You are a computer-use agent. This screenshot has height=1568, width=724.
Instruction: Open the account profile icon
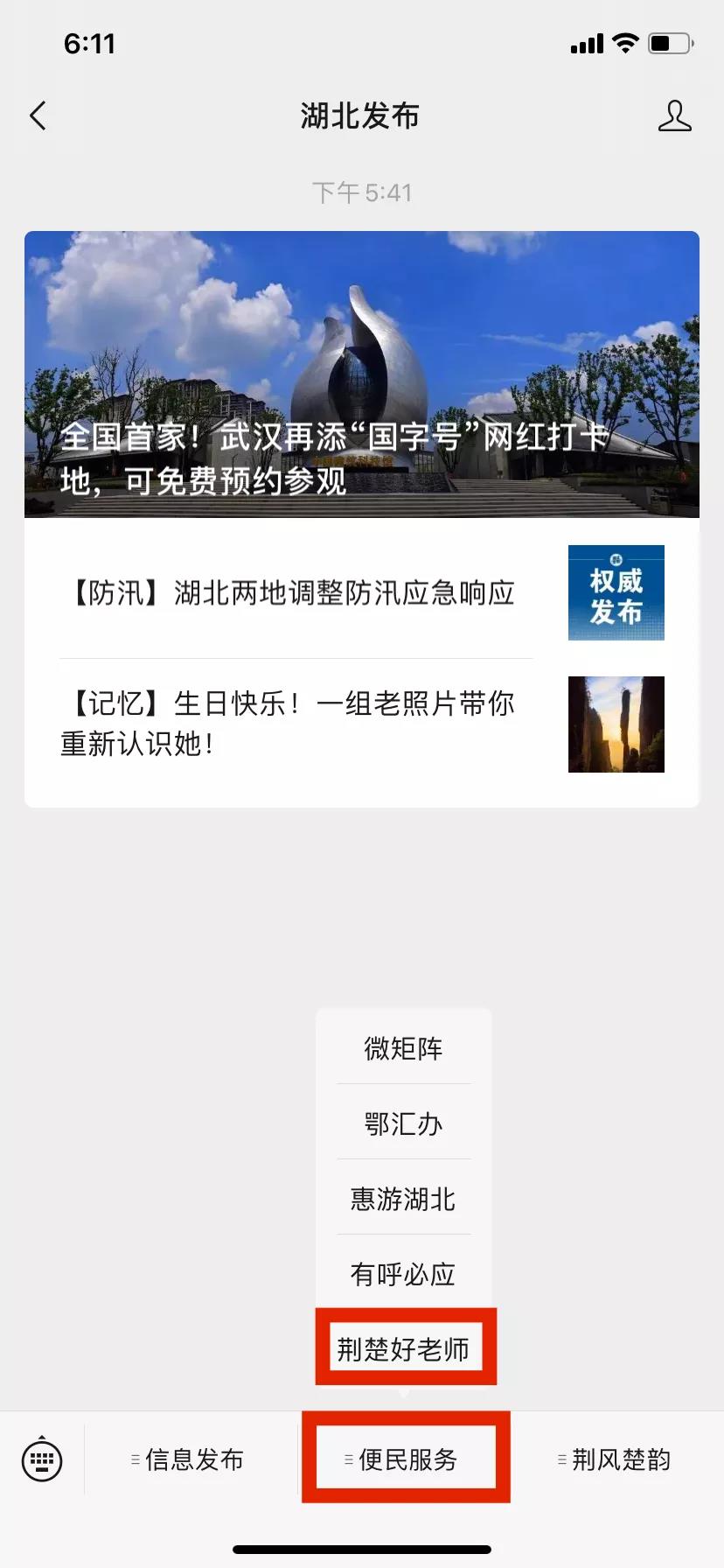[674, 115]
